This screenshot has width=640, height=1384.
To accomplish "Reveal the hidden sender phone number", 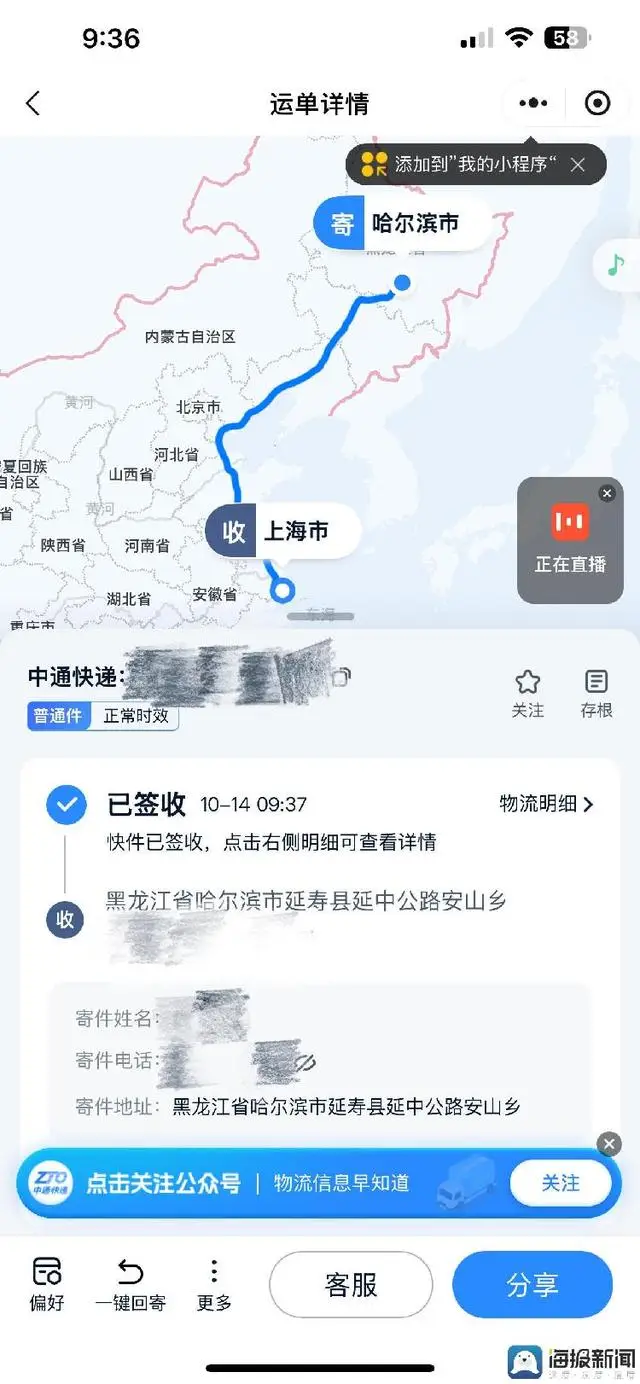I will (306, 1062).
